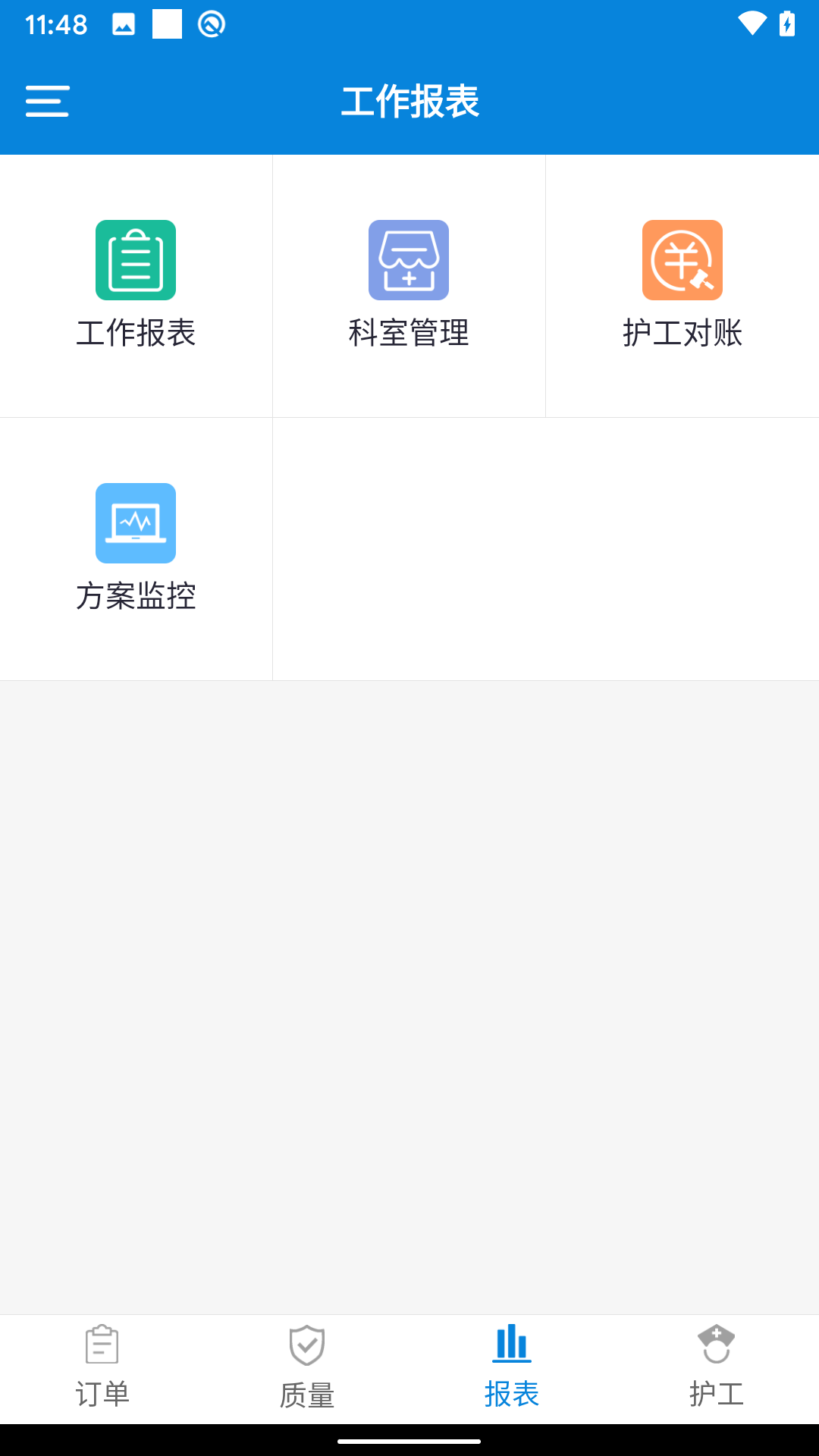
Task: Tap the 护工对账 text label
Action: [x=682, y=332]
